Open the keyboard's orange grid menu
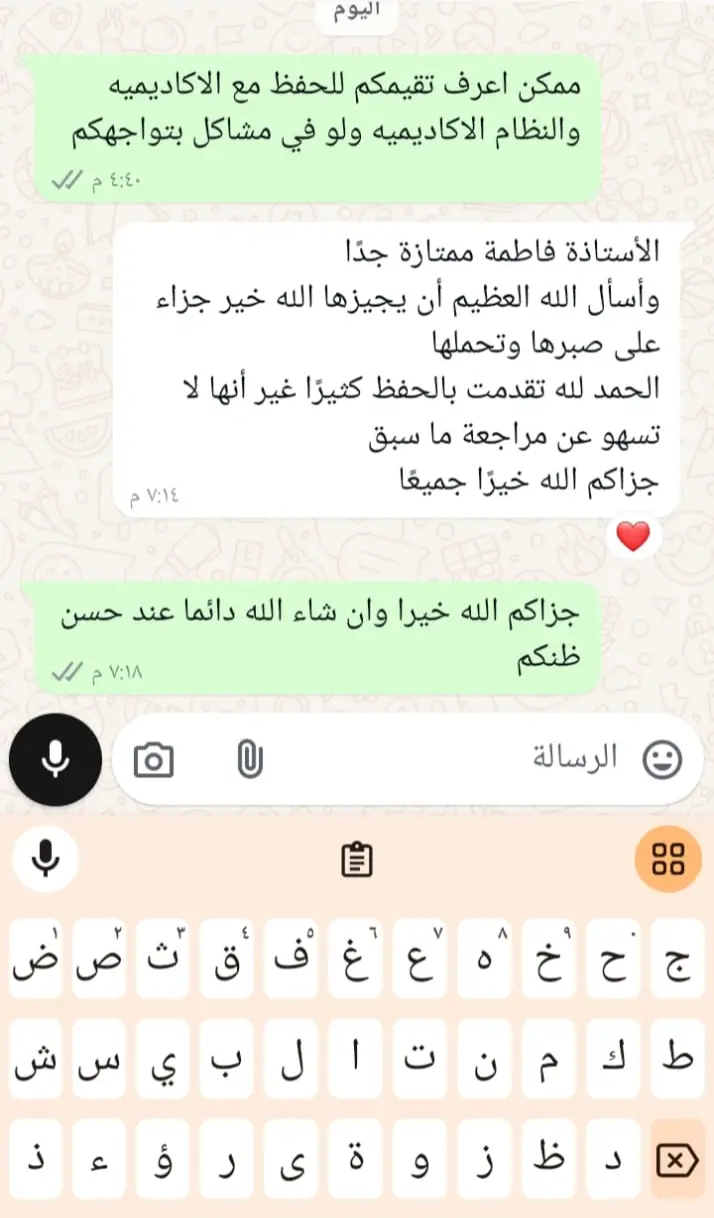Image resolution: width=714 pixels, height=1218 pixels. tap(668, 859)
